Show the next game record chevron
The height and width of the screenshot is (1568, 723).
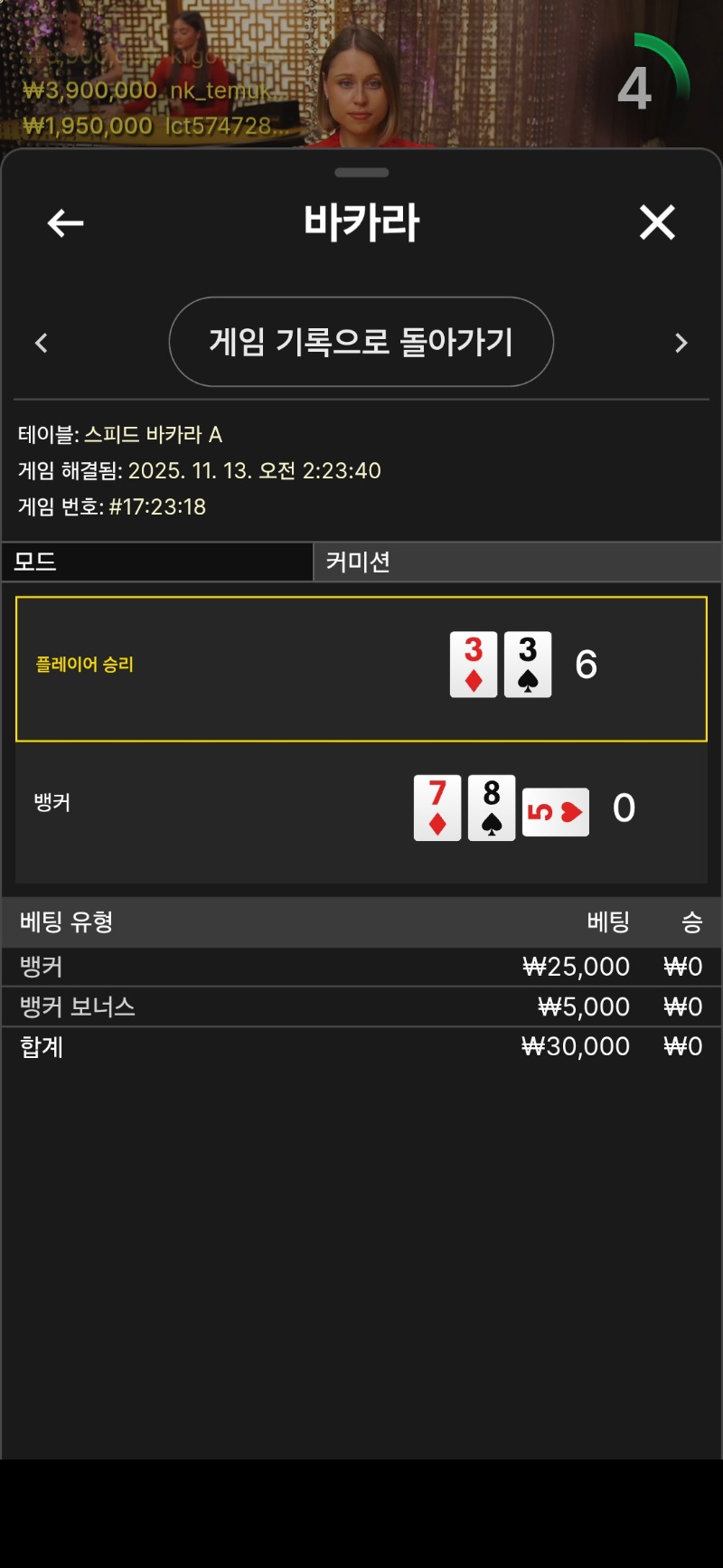click(681, 343)
